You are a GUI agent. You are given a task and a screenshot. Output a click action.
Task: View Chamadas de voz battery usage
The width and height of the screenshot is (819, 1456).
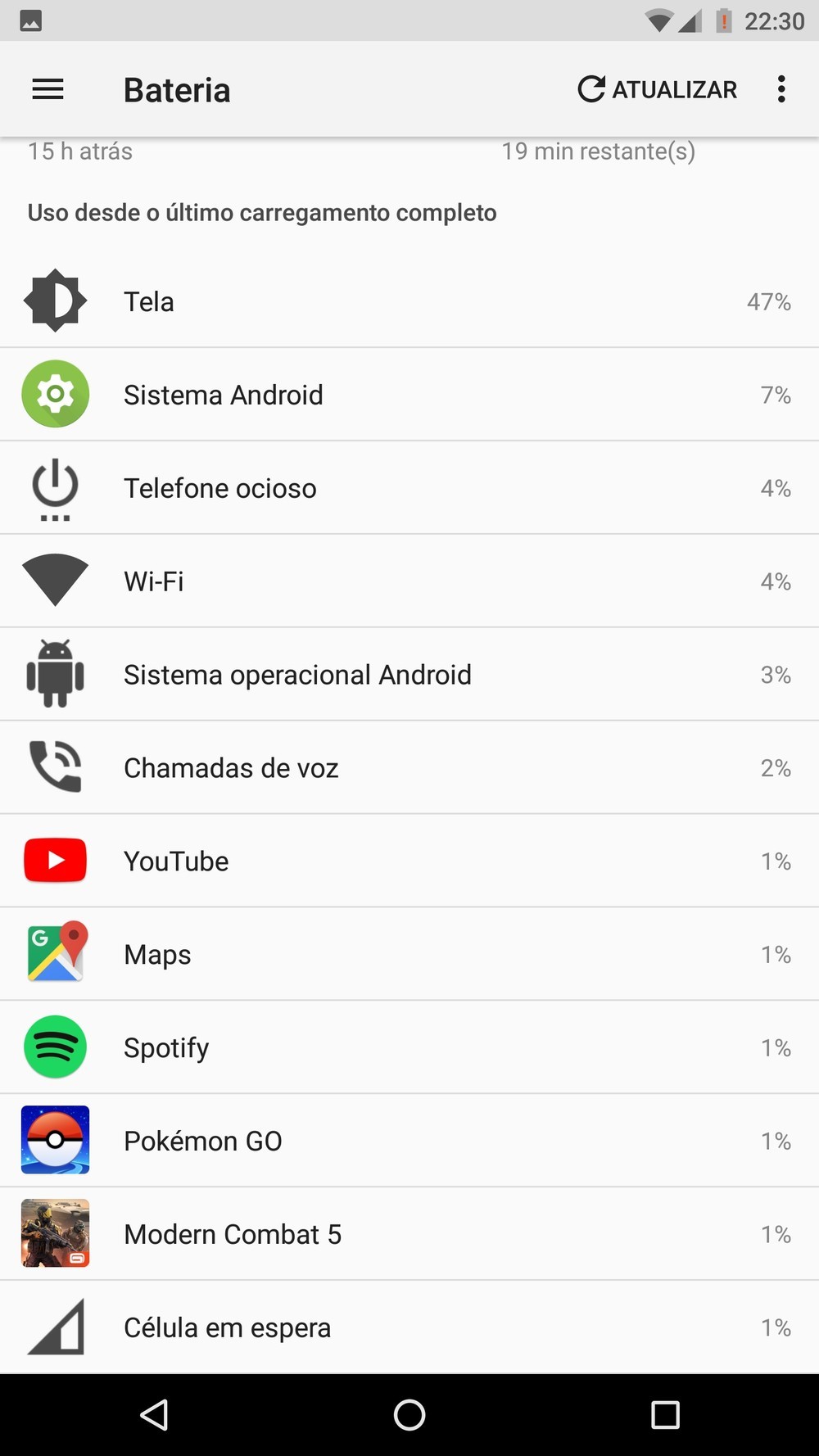tap(409, 768)
